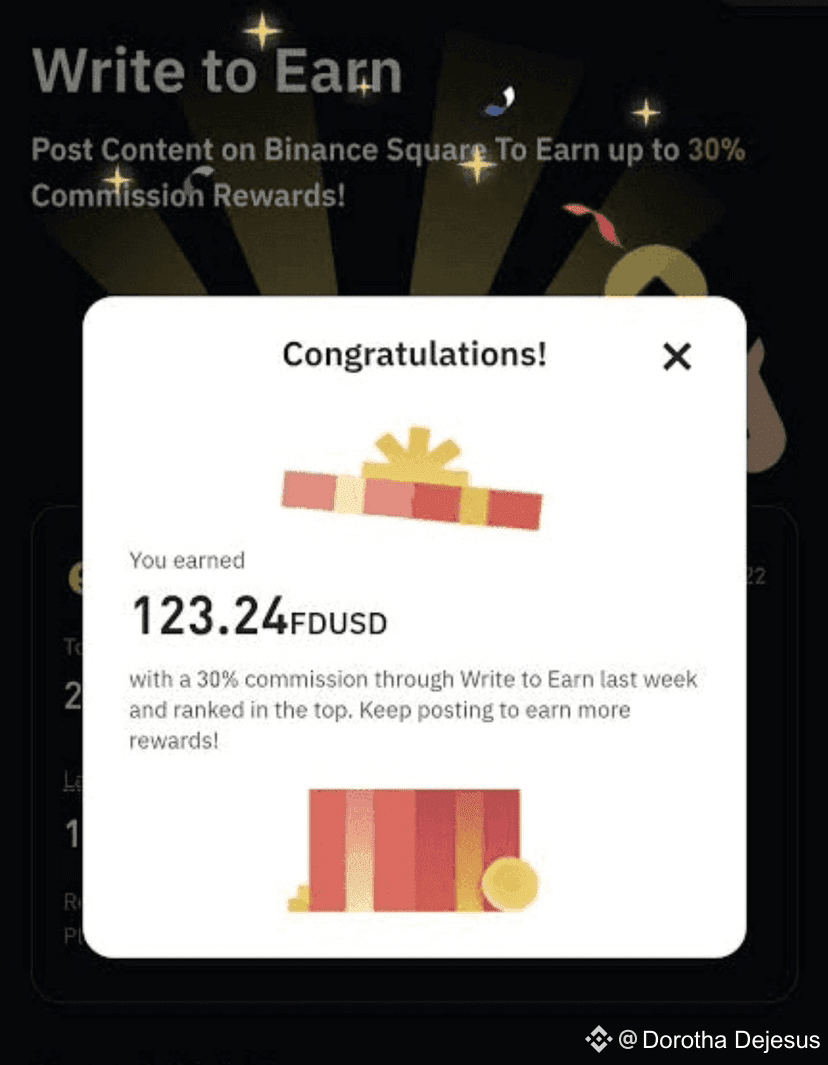Viewport: 828px width, 1065px height.
Task: Close the Congratulations dialog
Action: click(x=677, y=356)
